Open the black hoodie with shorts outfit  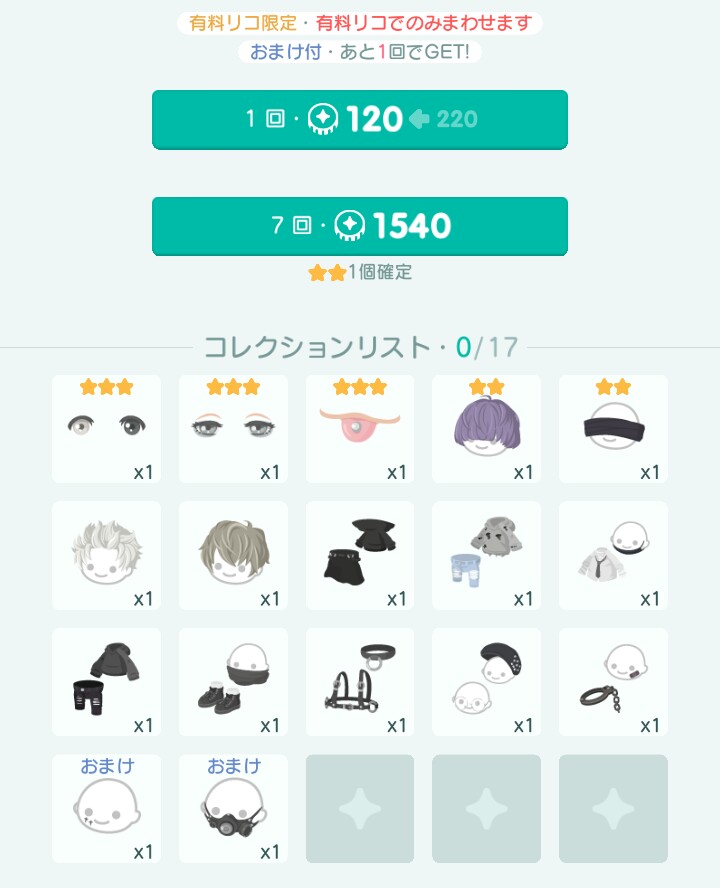click(x=106, y=682)
